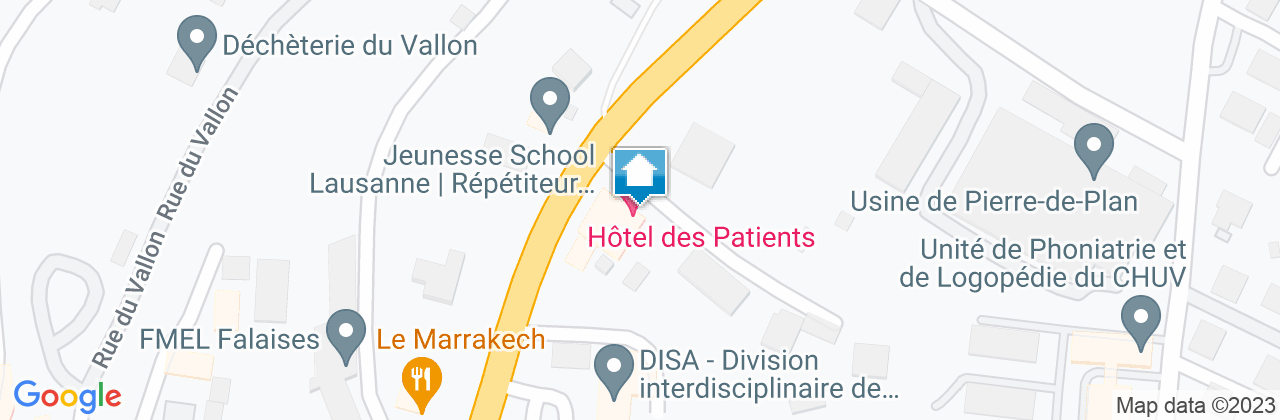
Task: Select the Jeunesse School Lausanne pin
Action: click(x=548, y=102)
